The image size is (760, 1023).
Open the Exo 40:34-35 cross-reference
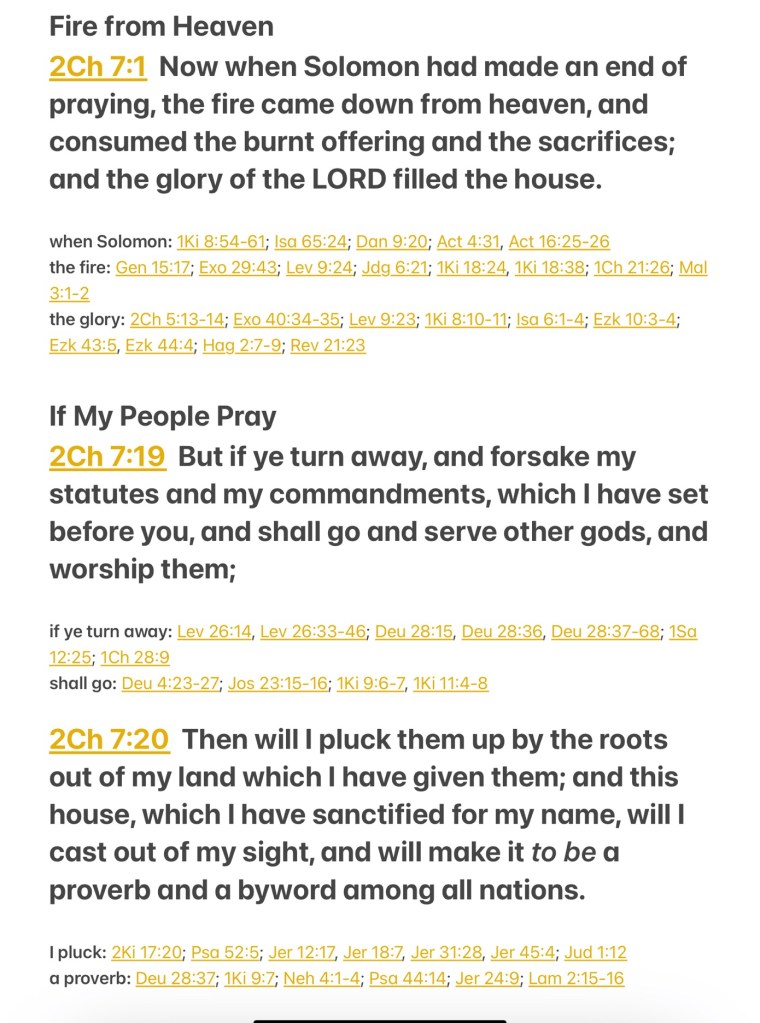tap(286, 320)
